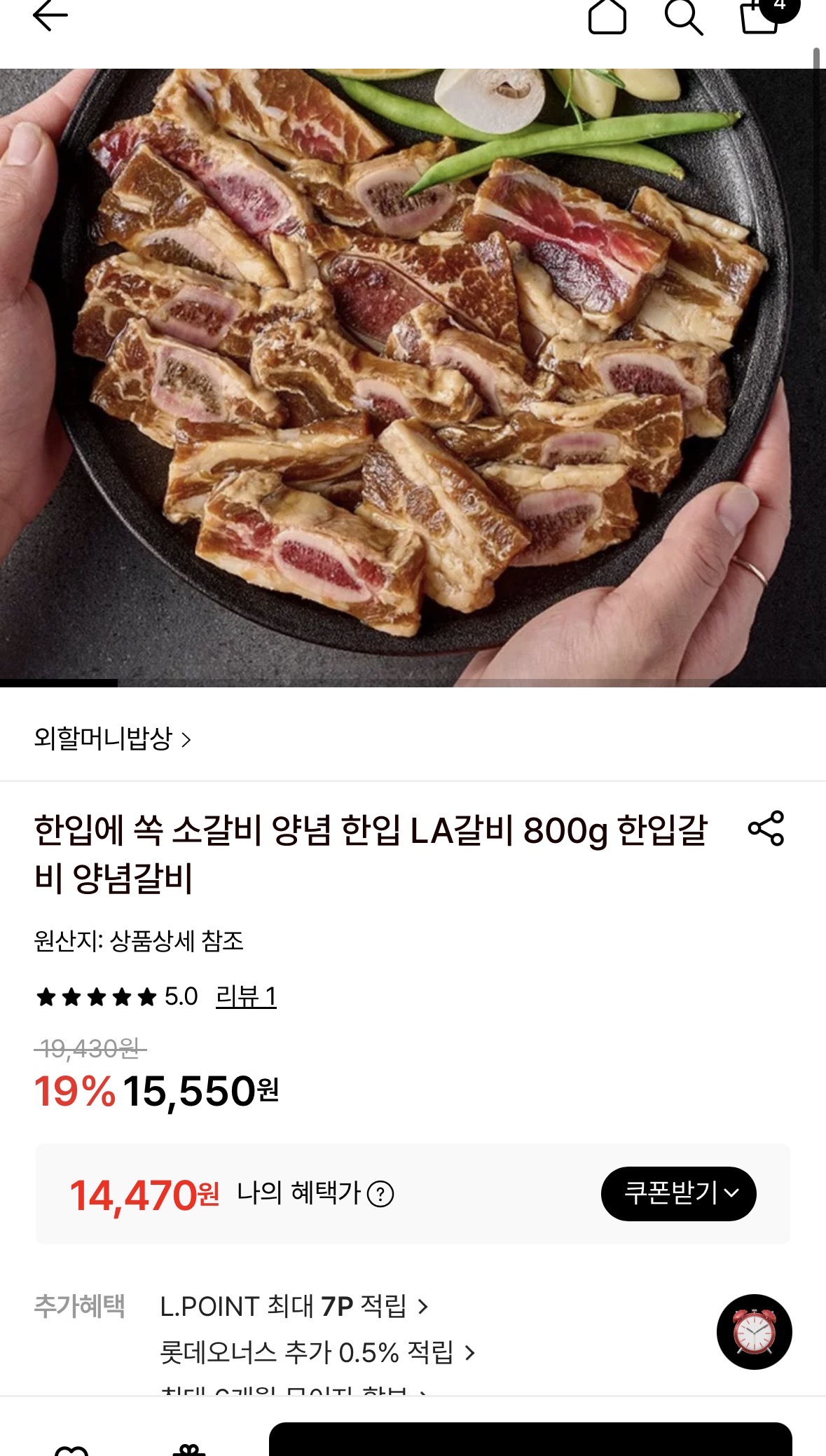The height and width of the screenshot is (1456, 826).
Task: View the product image of 양념 LA갈비
Action: (413, 377)
